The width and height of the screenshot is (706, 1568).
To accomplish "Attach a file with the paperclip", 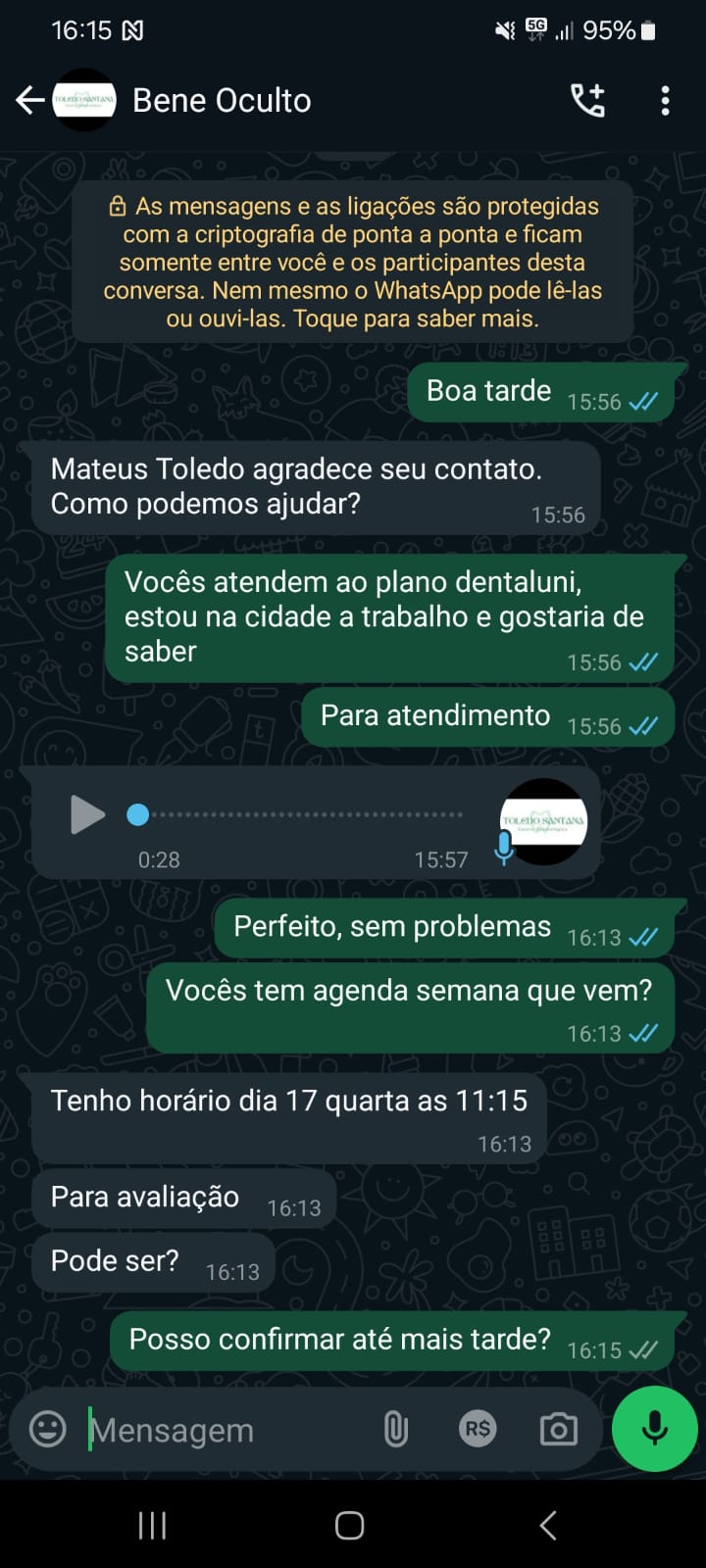I will tap(395, 1430).
